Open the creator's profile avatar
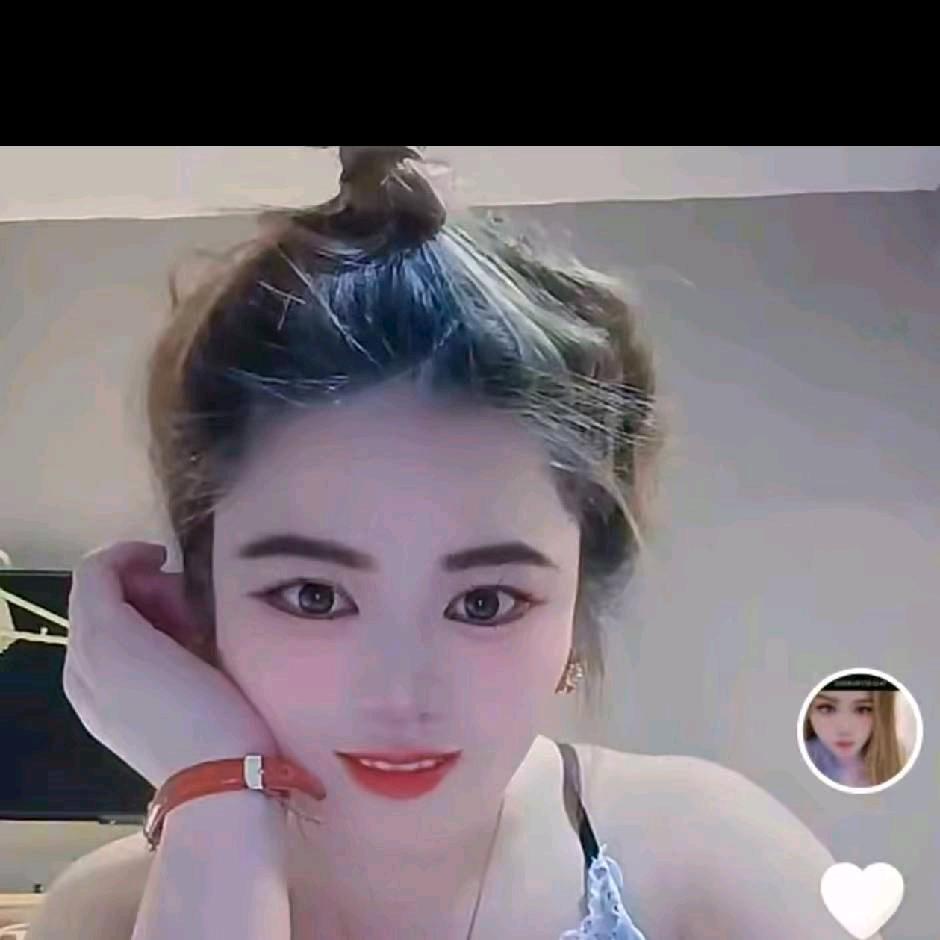Image resolution: width=940 pixels, height=940 pixels. (859, 731)
